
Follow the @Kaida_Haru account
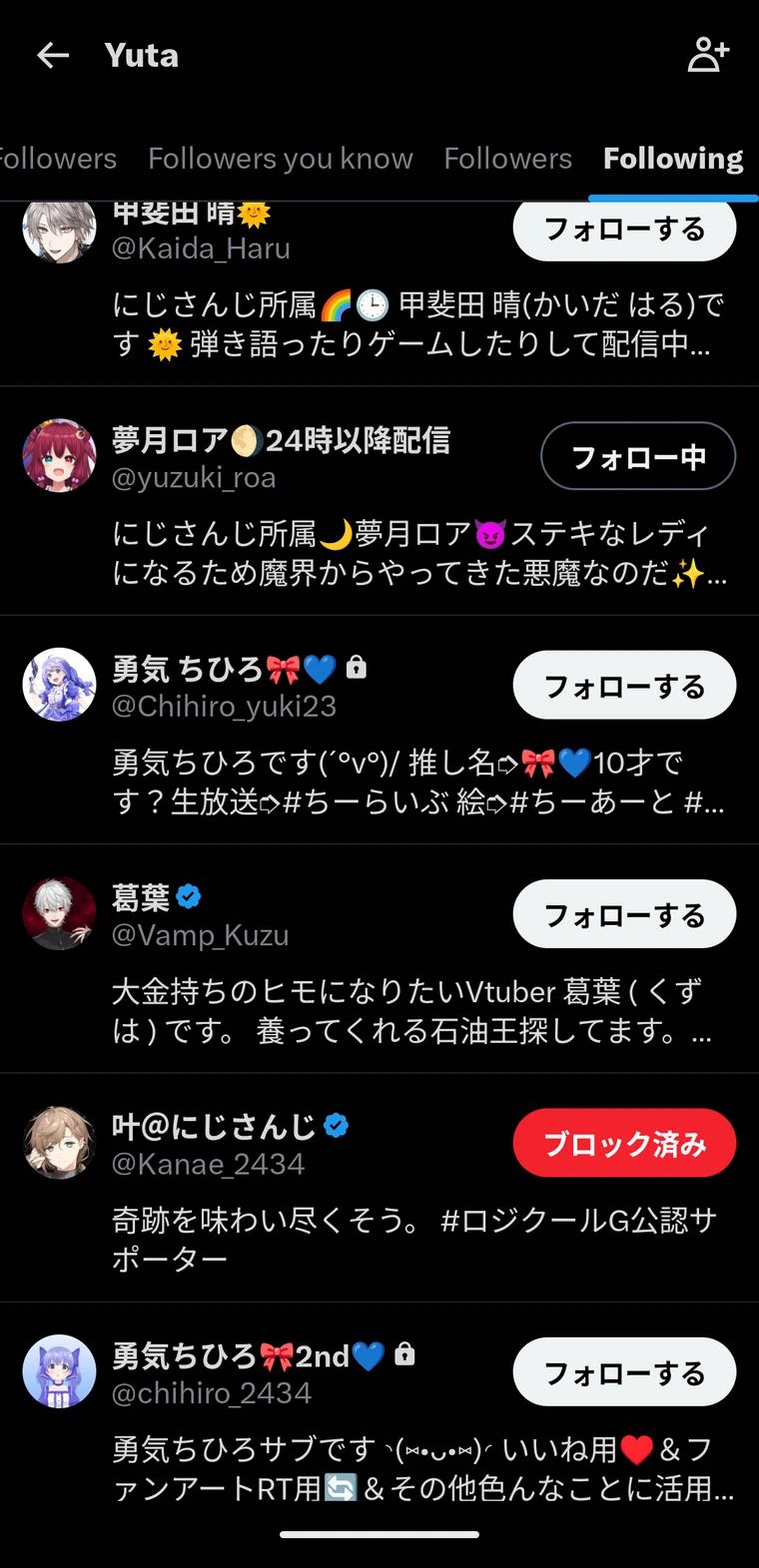[x=624, y=231]
